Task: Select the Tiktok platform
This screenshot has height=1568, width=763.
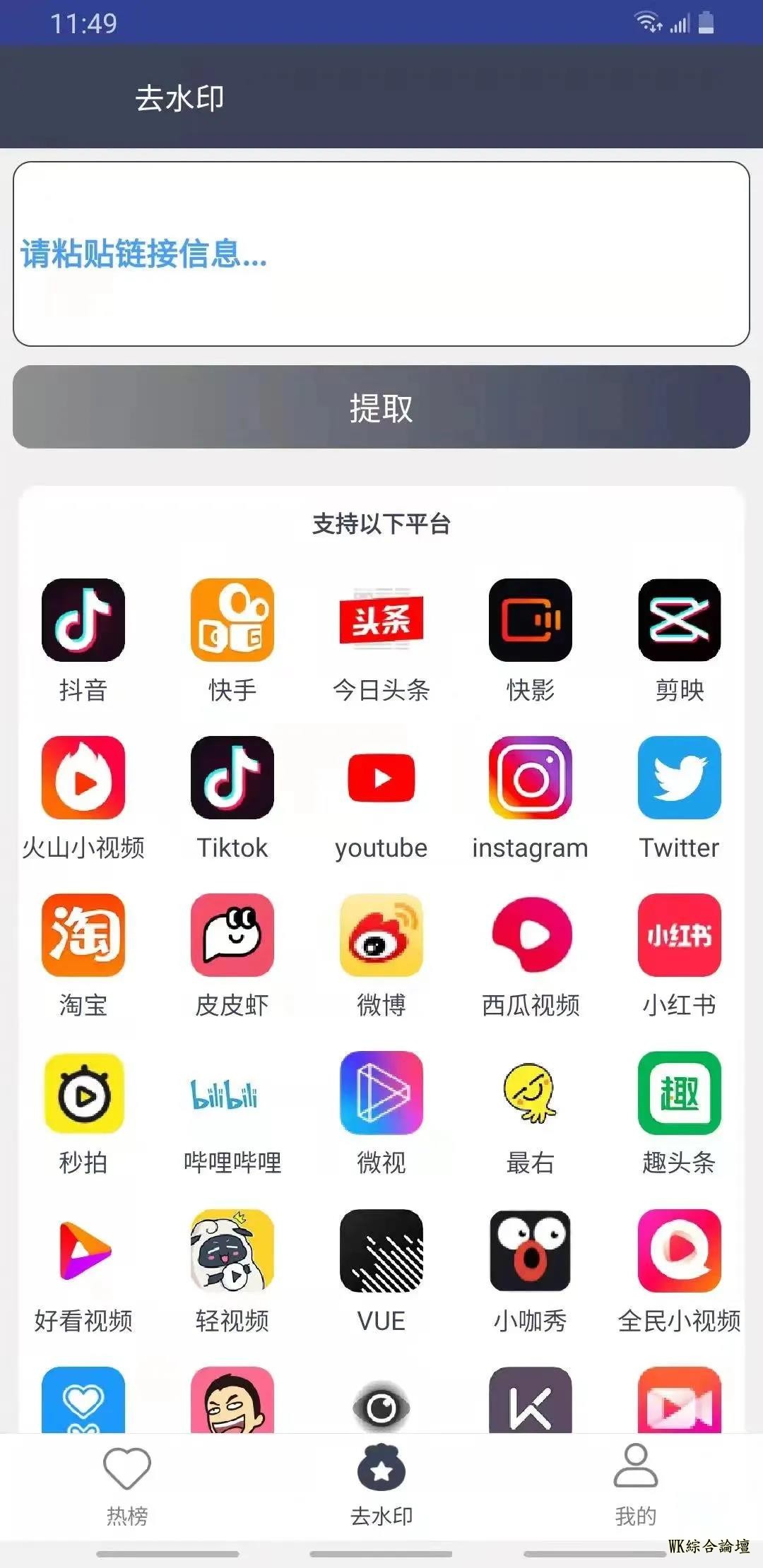Action: tap(232, 778)
